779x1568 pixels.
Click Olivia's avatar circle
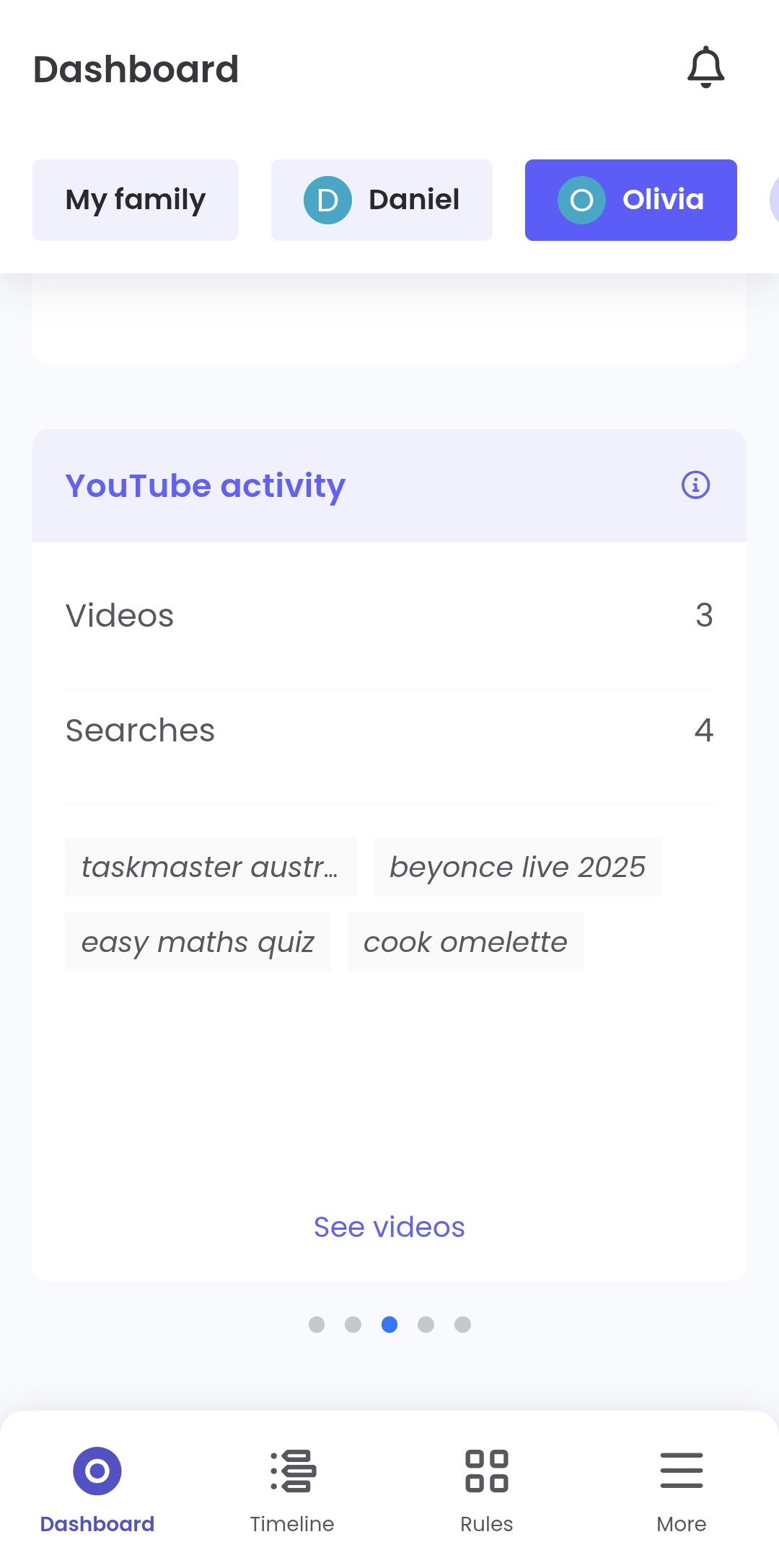click(x=583, y=200)
